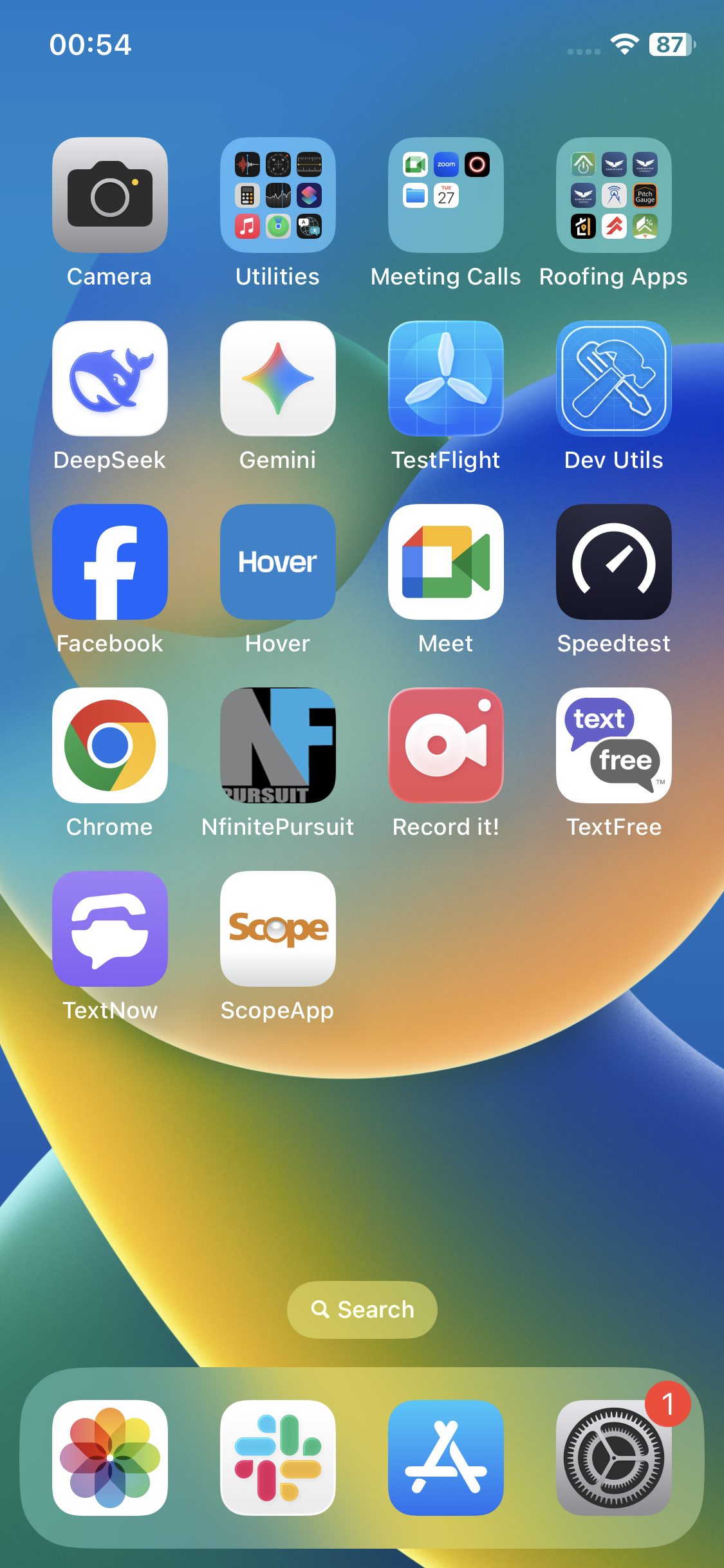
Task: Launch TextFree
Action: [614, 745]
